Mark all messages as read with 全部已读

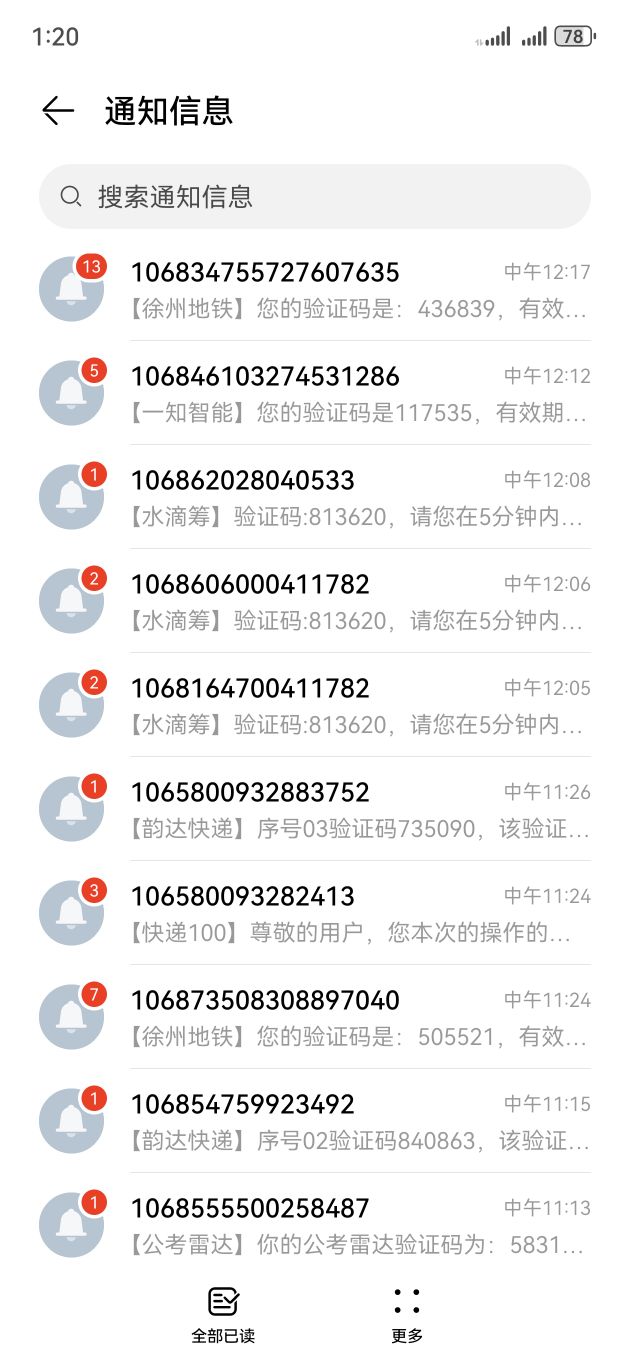(x=223, y=1314)
